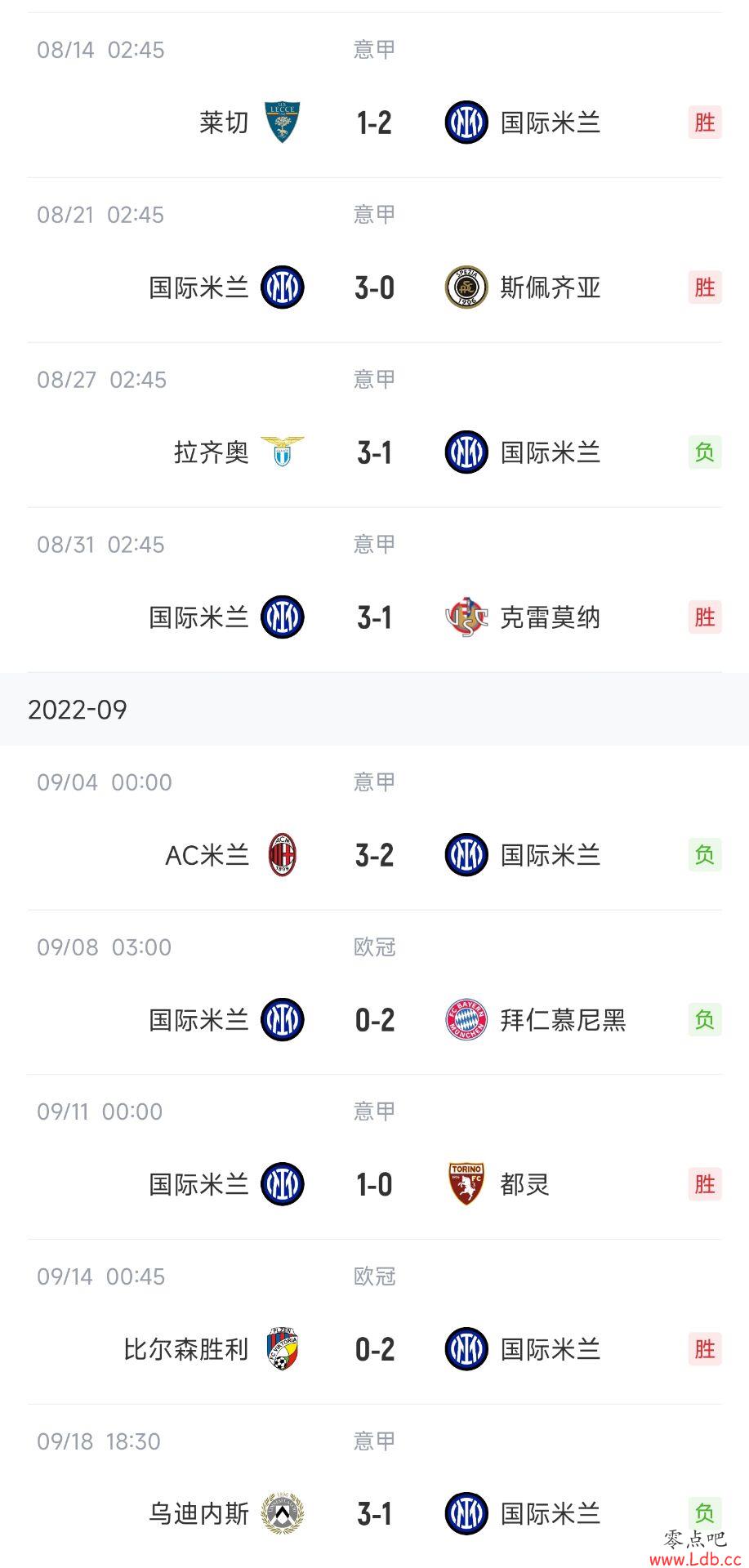The image size is (749, 1568).
Task: View the Inter Milan 0-2 Bayern Munich match
Action: 374,993
